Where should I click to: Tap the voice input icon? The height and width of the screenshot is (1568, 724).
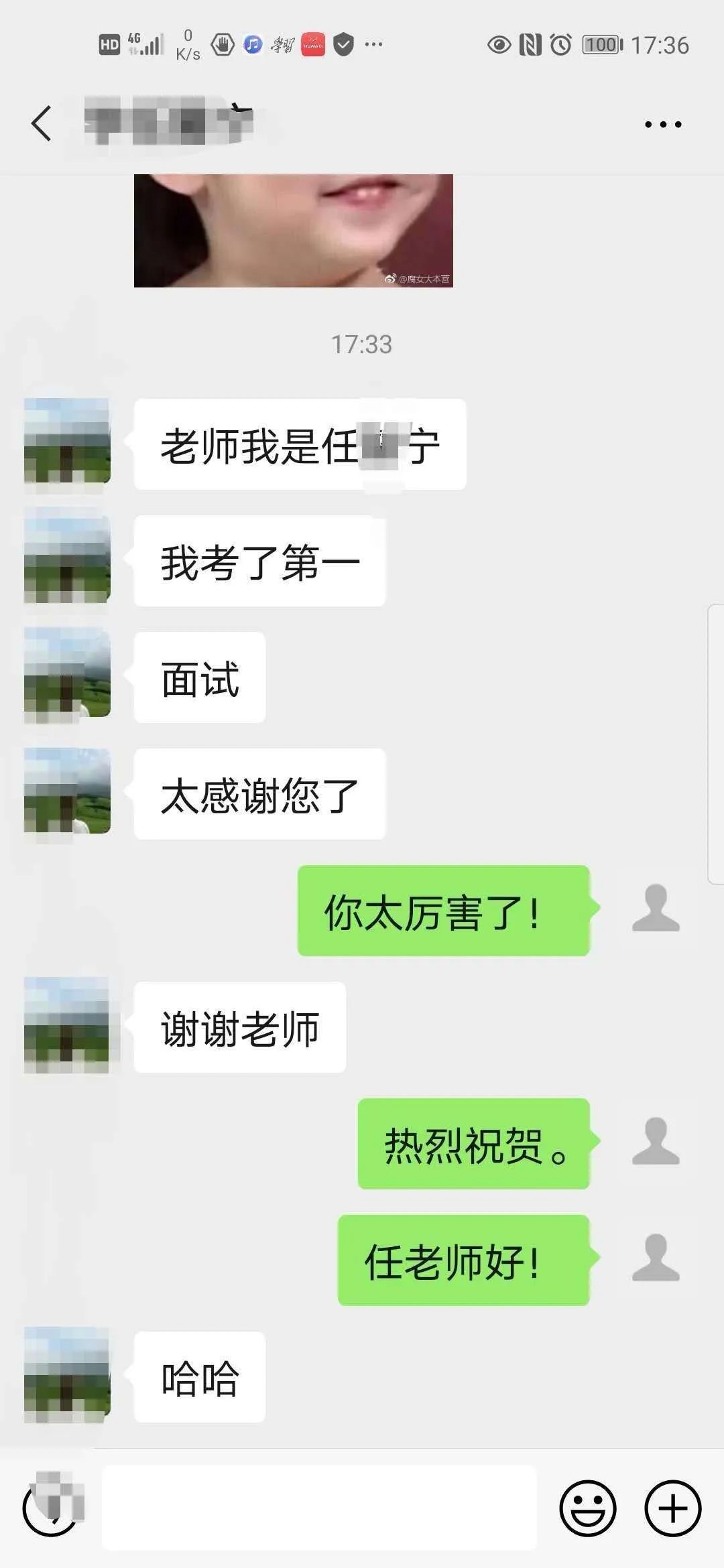[51, 1508]
